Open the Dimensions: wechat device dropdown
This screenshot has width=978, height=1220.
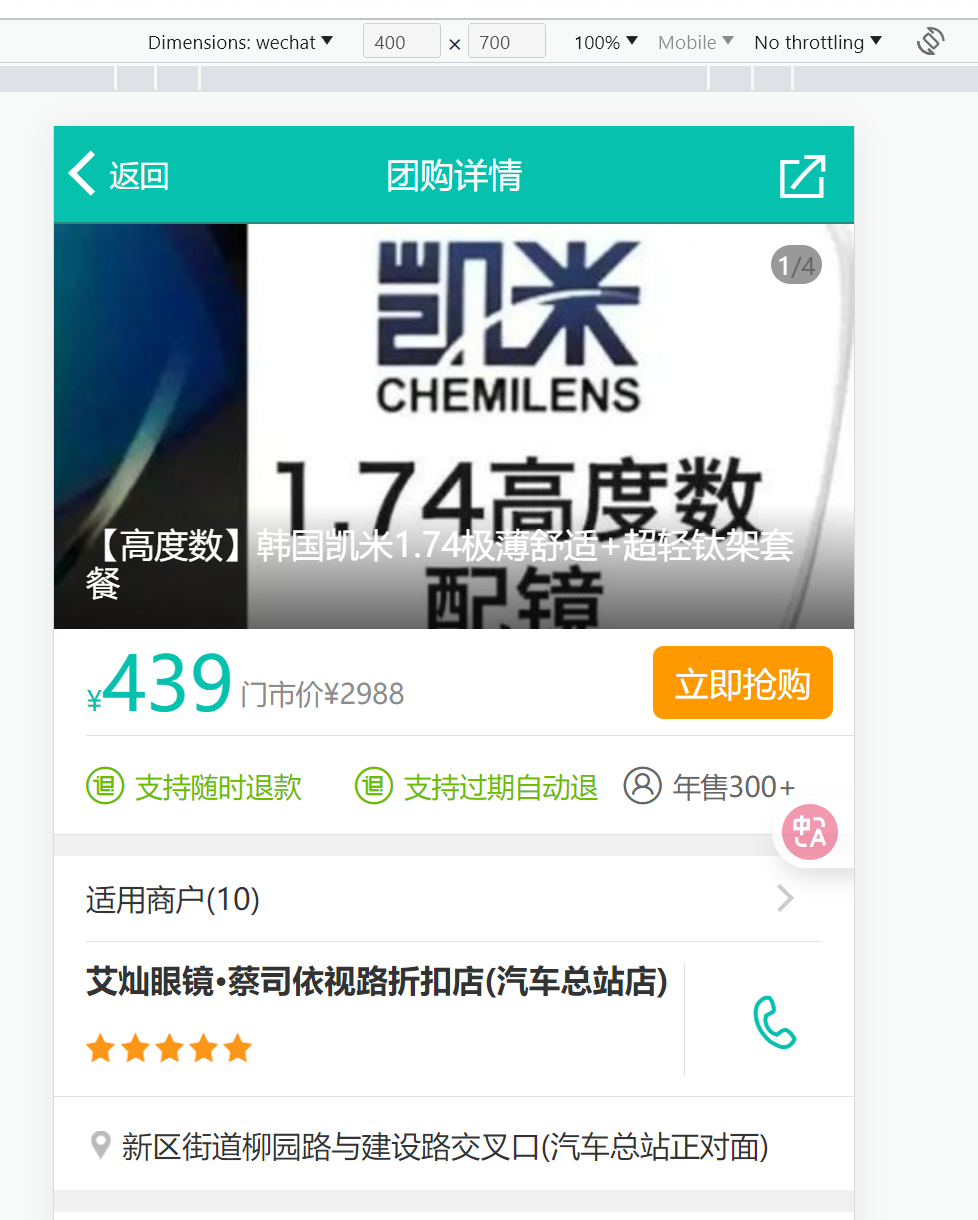point(240,42)
